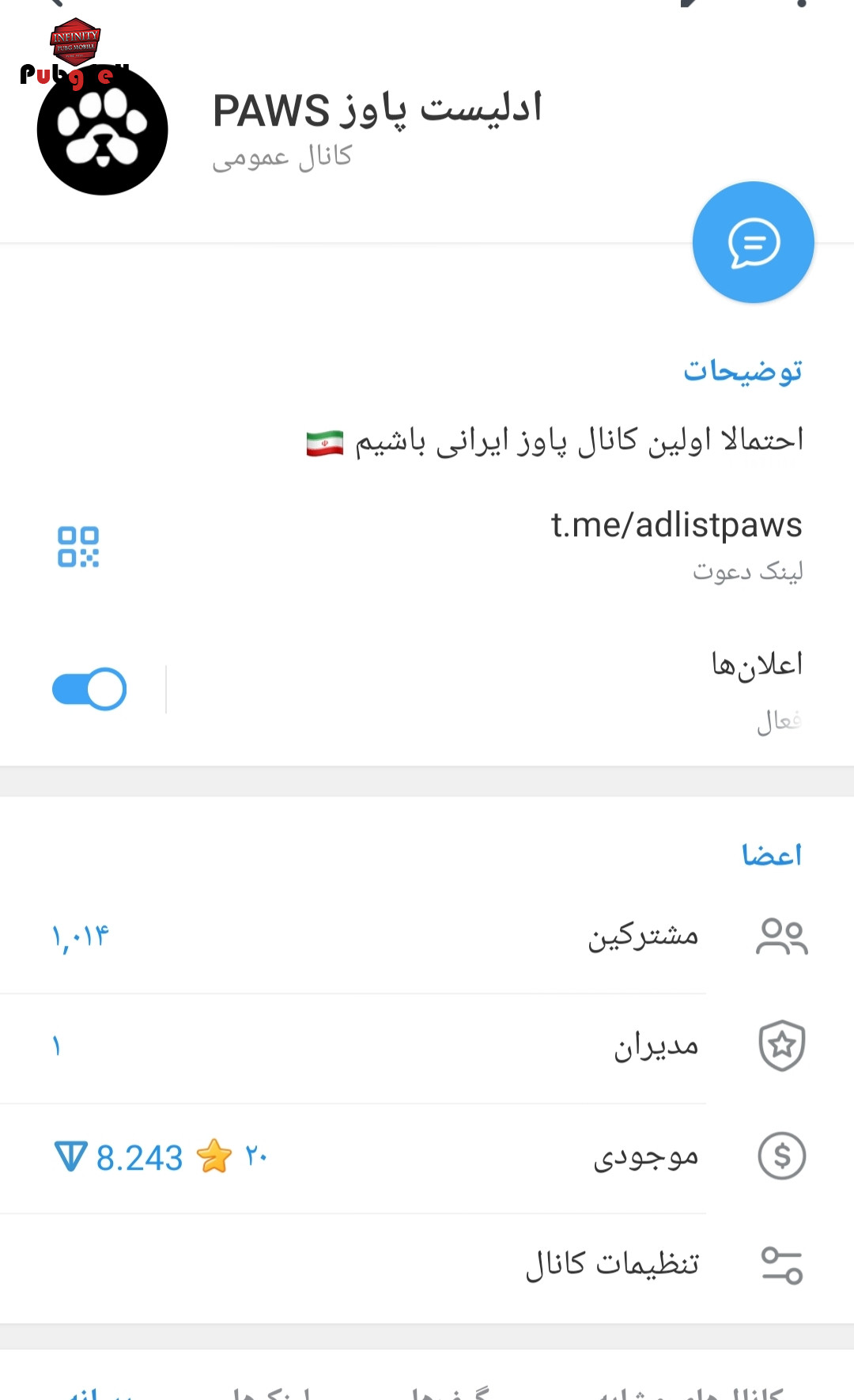854x1400 pixels.
Task: Open the مشترکین subscribers list
Action: point(427,937)
